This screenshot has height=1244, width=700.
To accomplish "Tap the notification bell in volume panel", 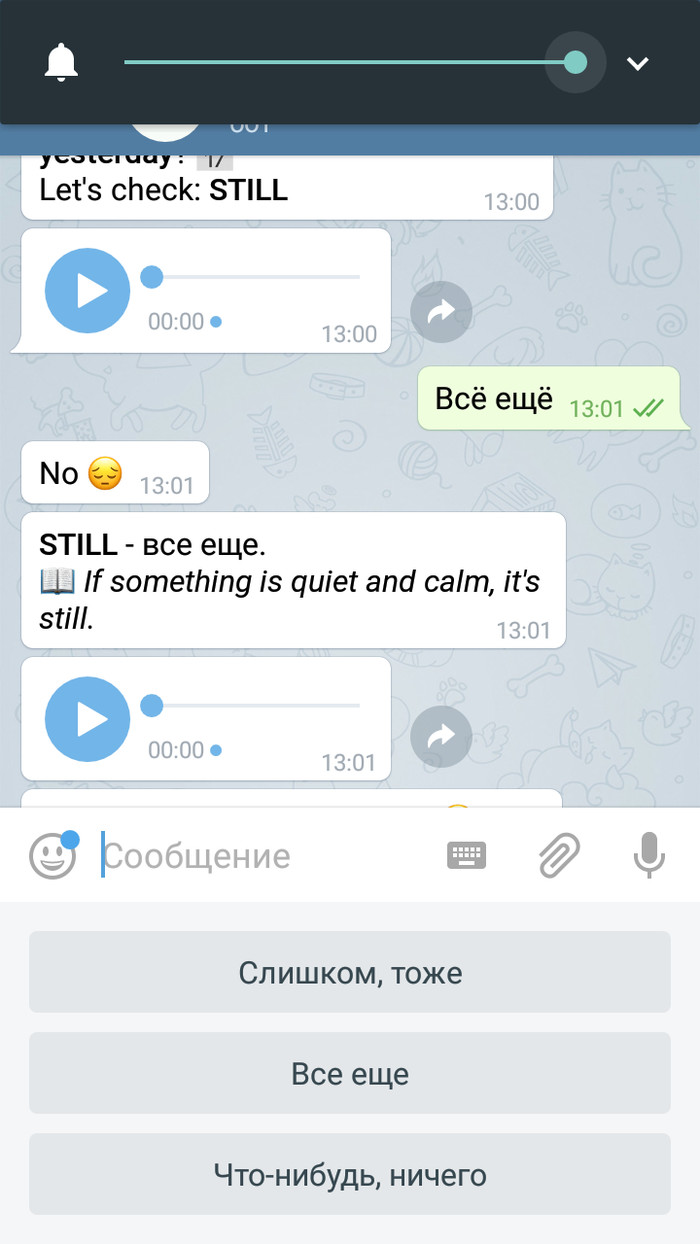I will pos(61,63).
